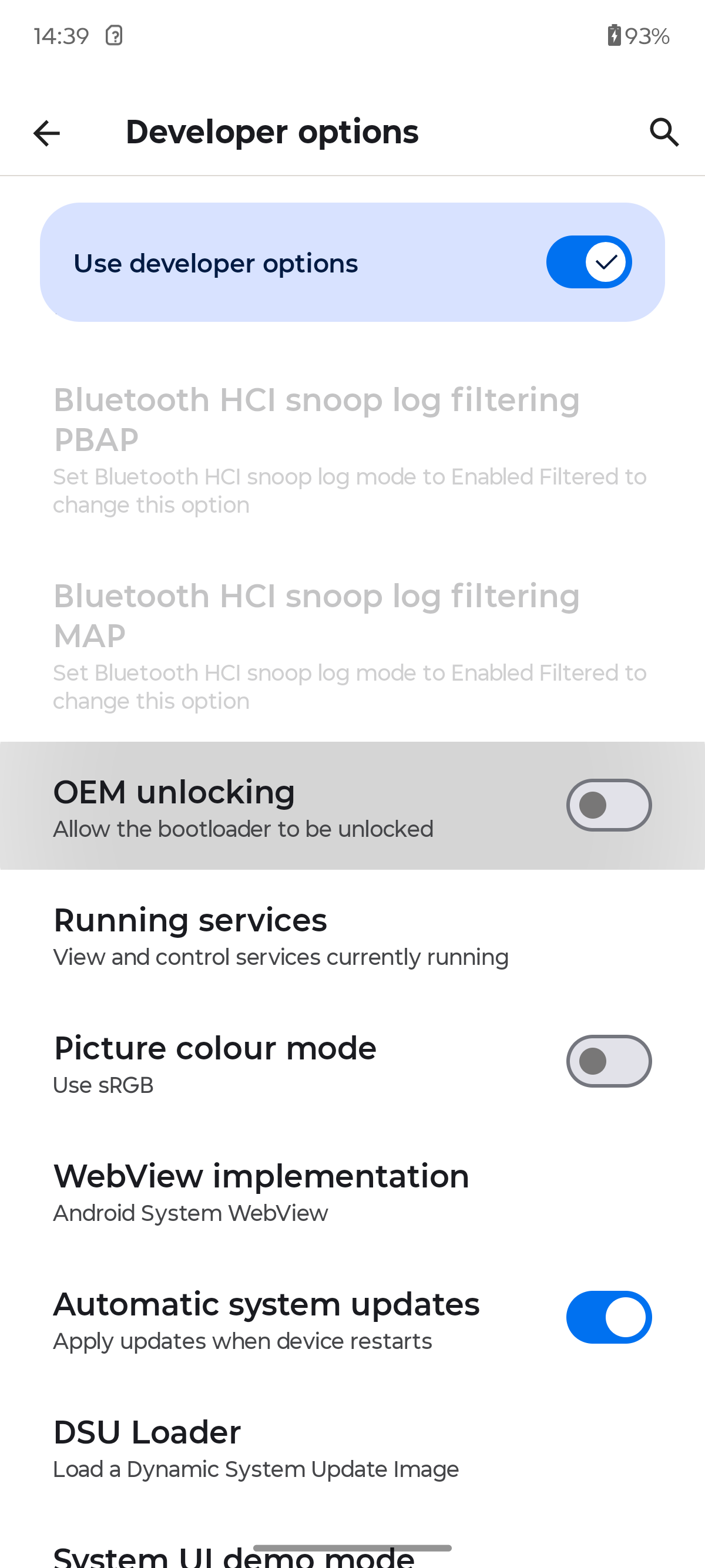This screenshot has height=1568, width=705.
Task: Disable Automatic system updates
Action: pyautogui.click(x=608, y=1317)
